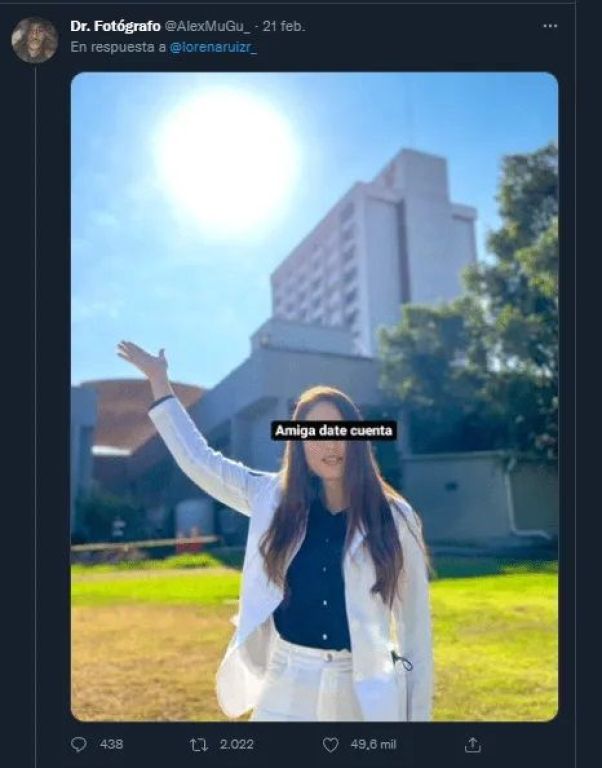
Task: Reply to Dr. Fotógrafo's tweet
Action: 80,744
